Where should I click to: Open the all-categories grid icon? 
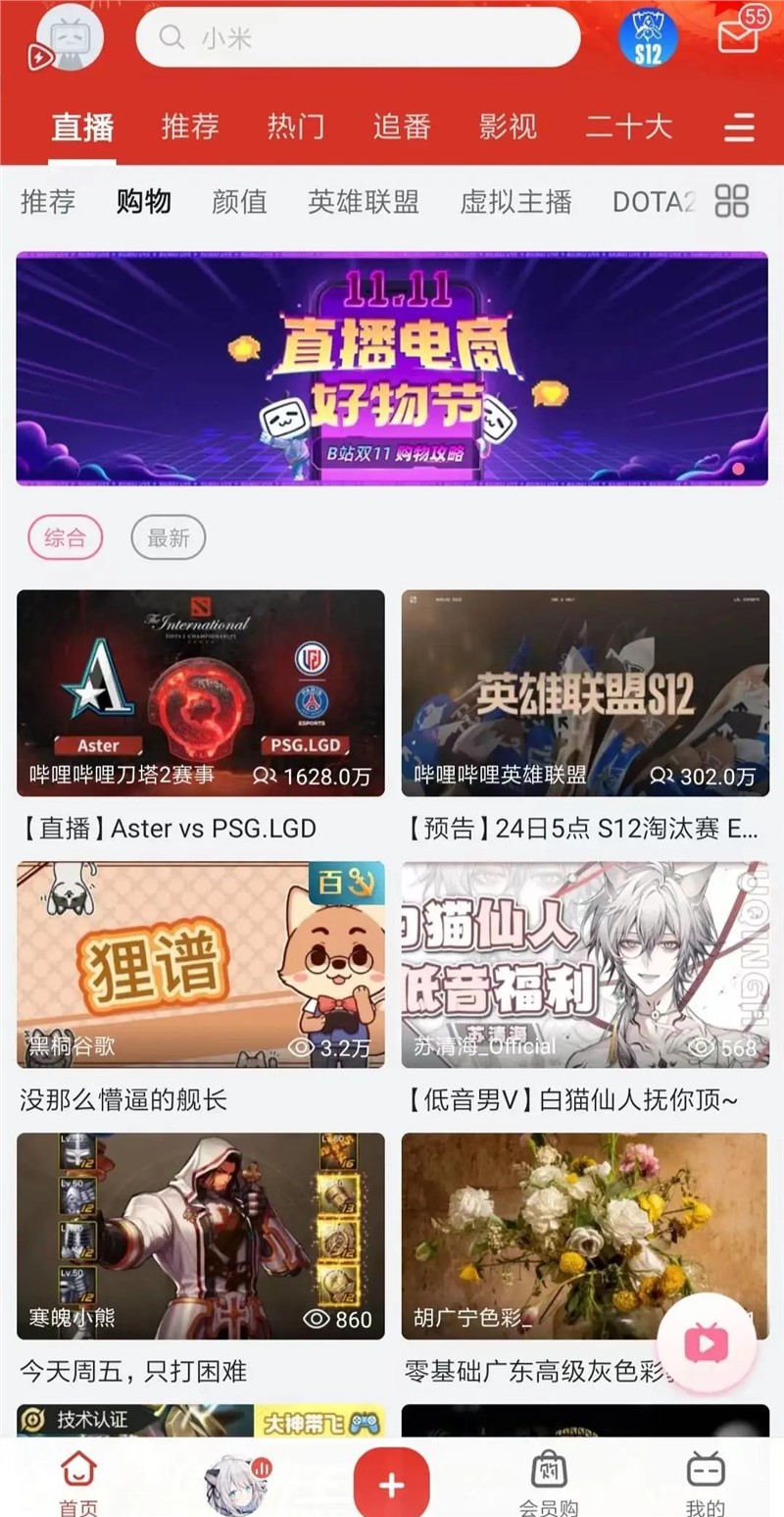tap(732, 201)
